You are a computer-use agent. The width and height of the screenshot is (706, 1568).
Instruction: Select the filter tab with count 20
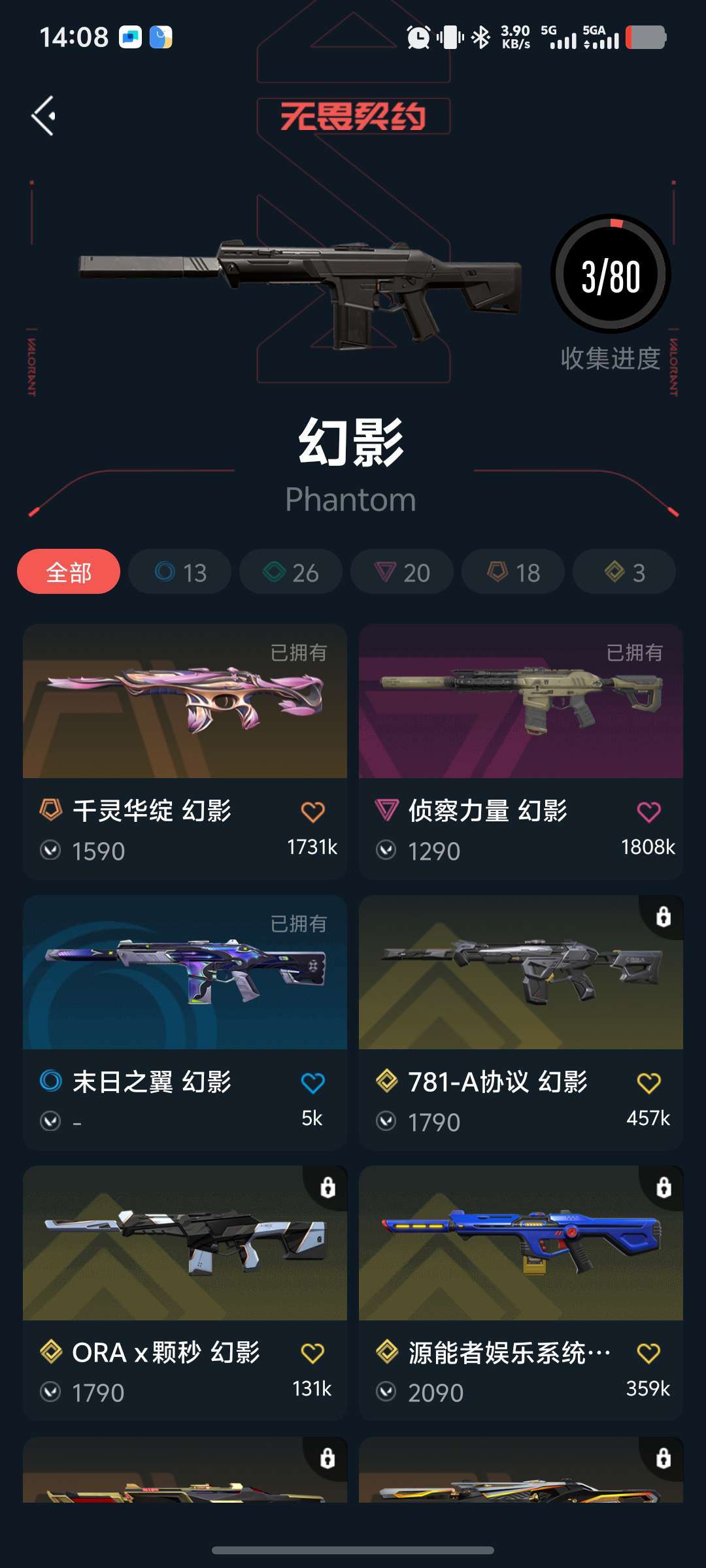point(401,571)
